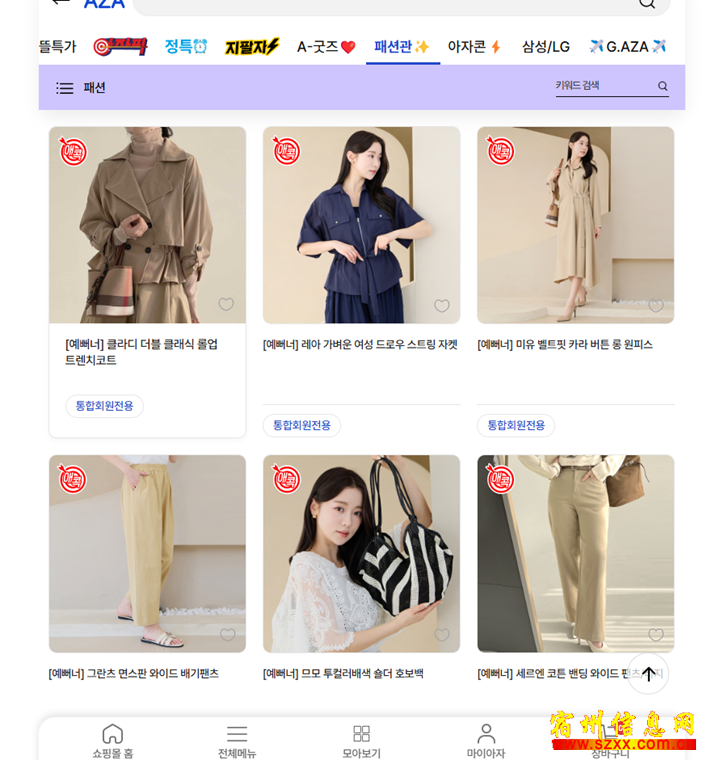
Task: Open the 패션 category menu
Action: point(81,88)
